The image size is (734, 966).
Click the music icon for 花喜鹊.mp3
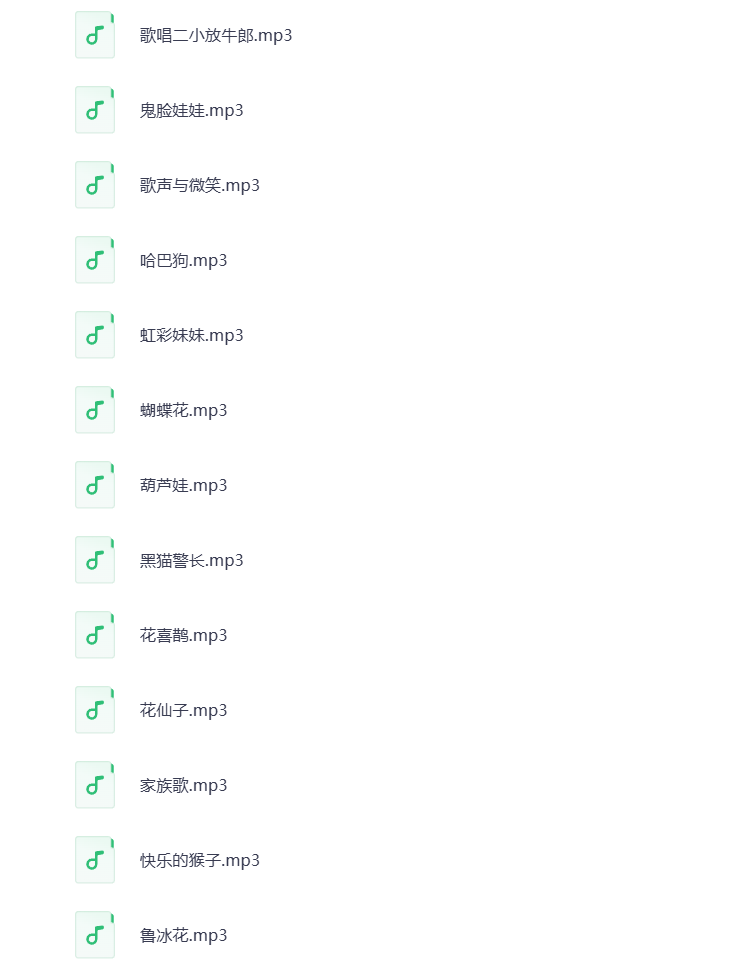click(94, 635)
